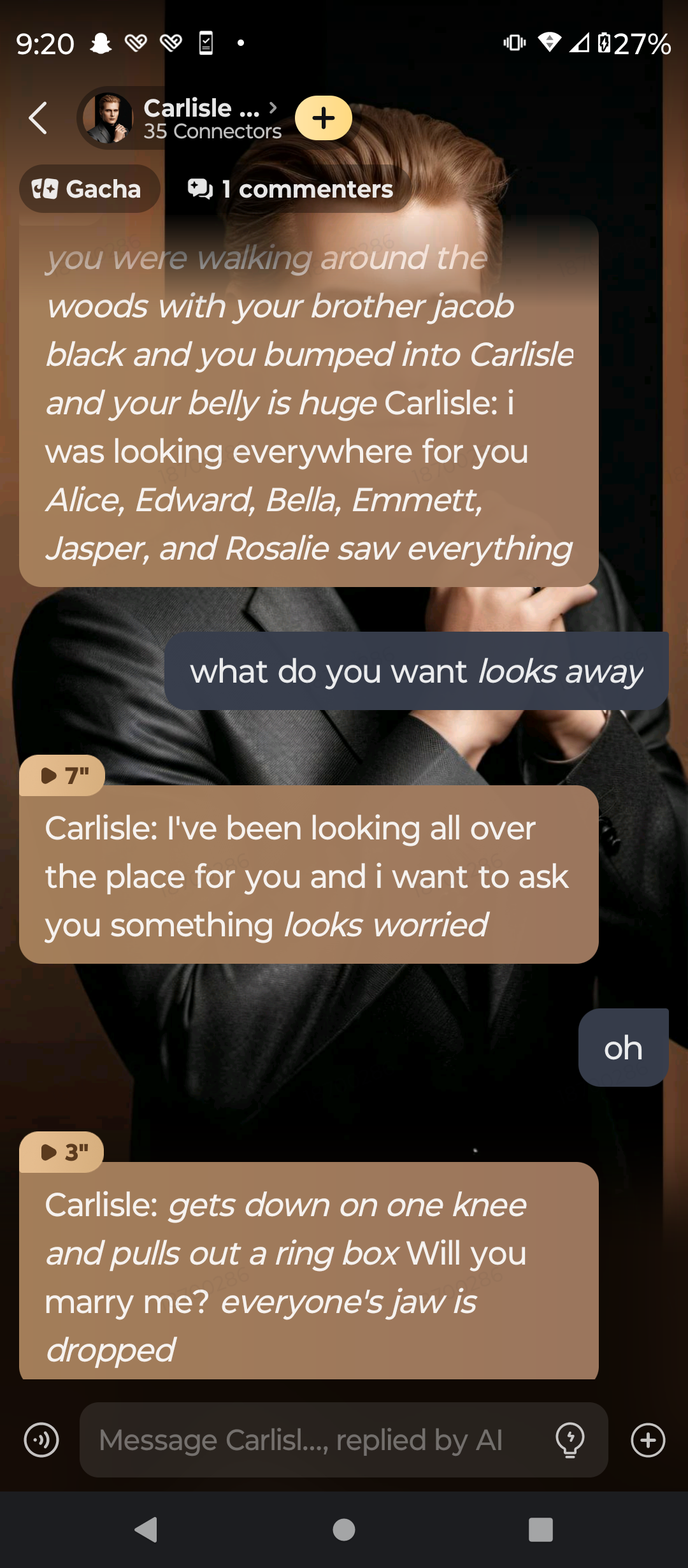Play the 3" voice message
The image size is (688, 1568).
pyautogui.click(x=63, y=1152)
